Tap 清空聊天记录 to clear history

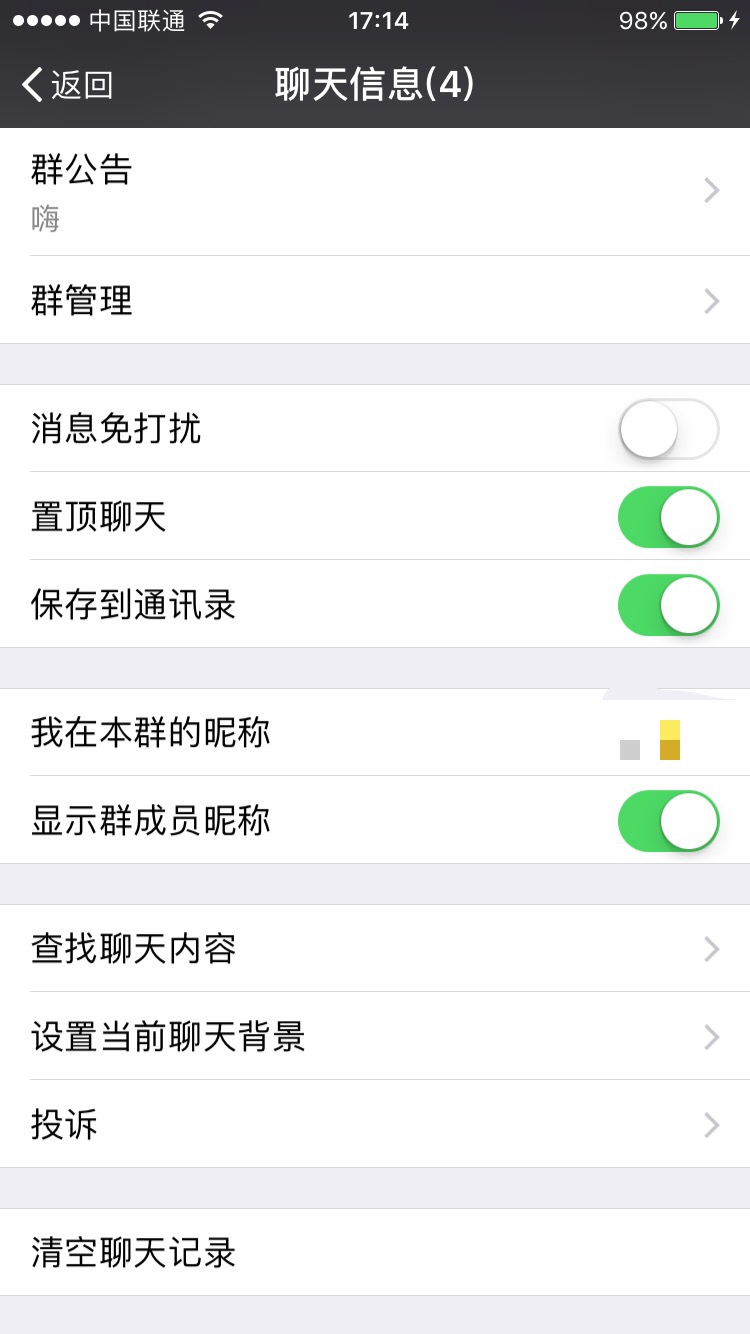(375, 1252)
